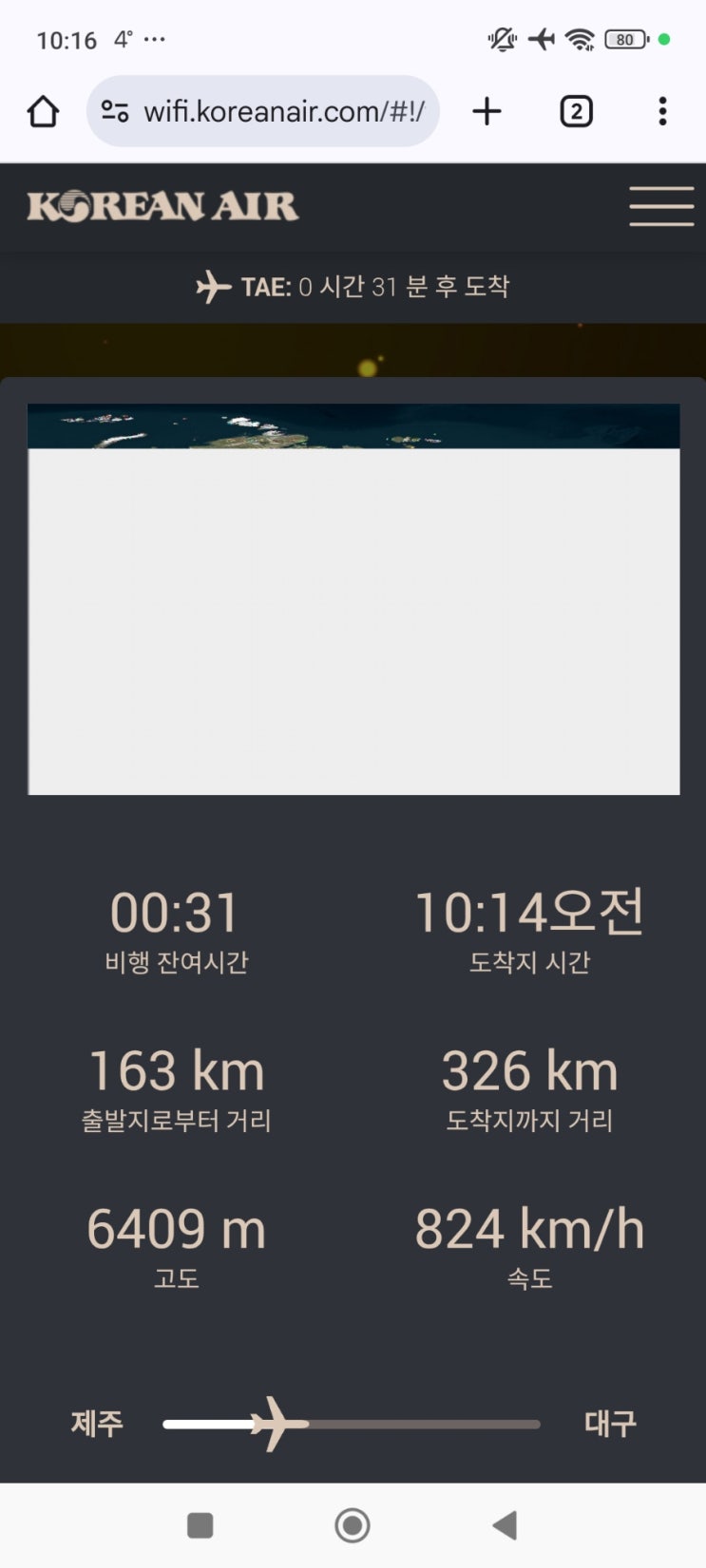Open recent apps from navigation bar
The width and height of the screenshot is (706, 1568).
click(x=200, y=1525)
